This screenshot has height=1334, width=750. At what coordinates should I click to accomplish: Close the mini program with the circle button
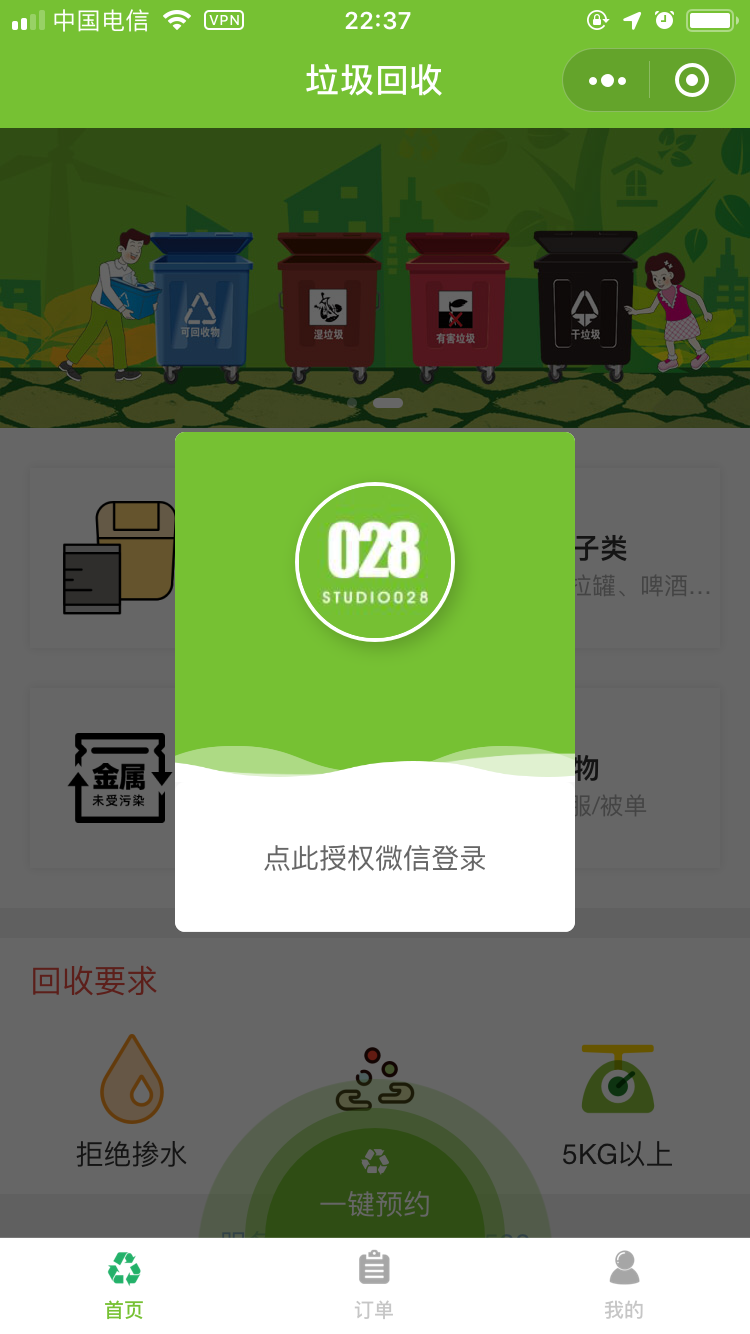pos(692,81)
